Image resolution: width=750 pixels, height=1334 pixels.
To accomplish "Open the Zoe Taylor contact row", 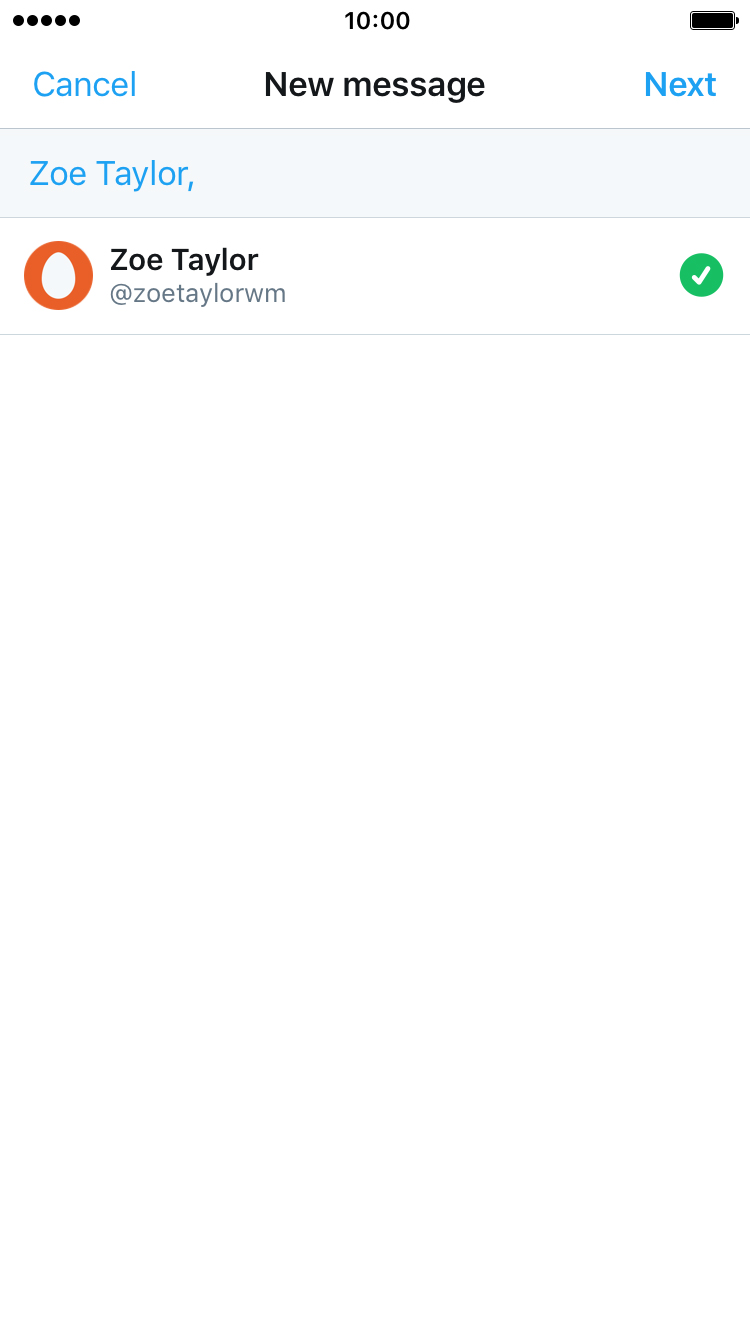I will coord(375,276).
